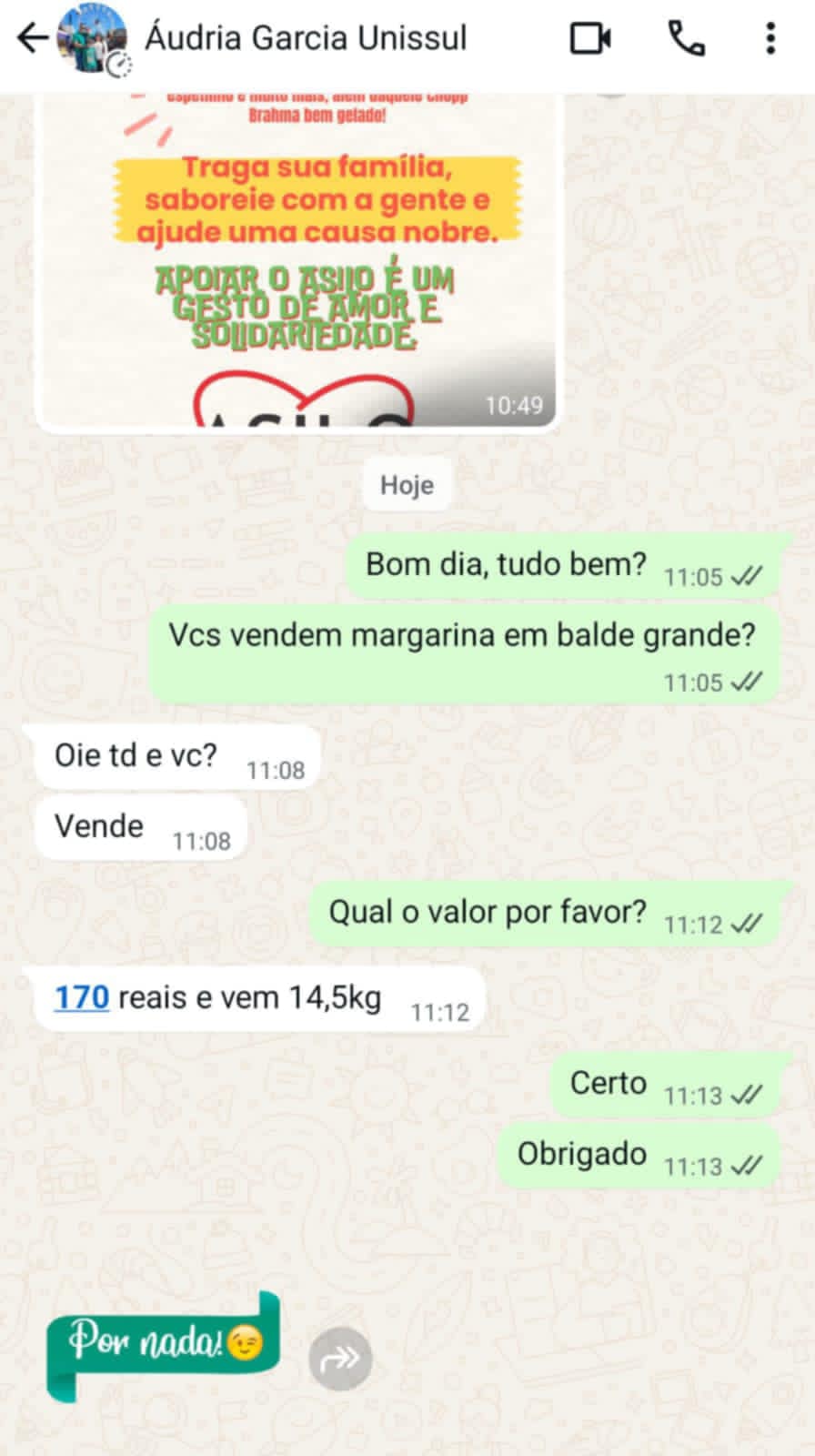Start a video call with Áudria
The height and width of the screenshot is (1456, 815).
pyautogui.click(x=590, y=38)
